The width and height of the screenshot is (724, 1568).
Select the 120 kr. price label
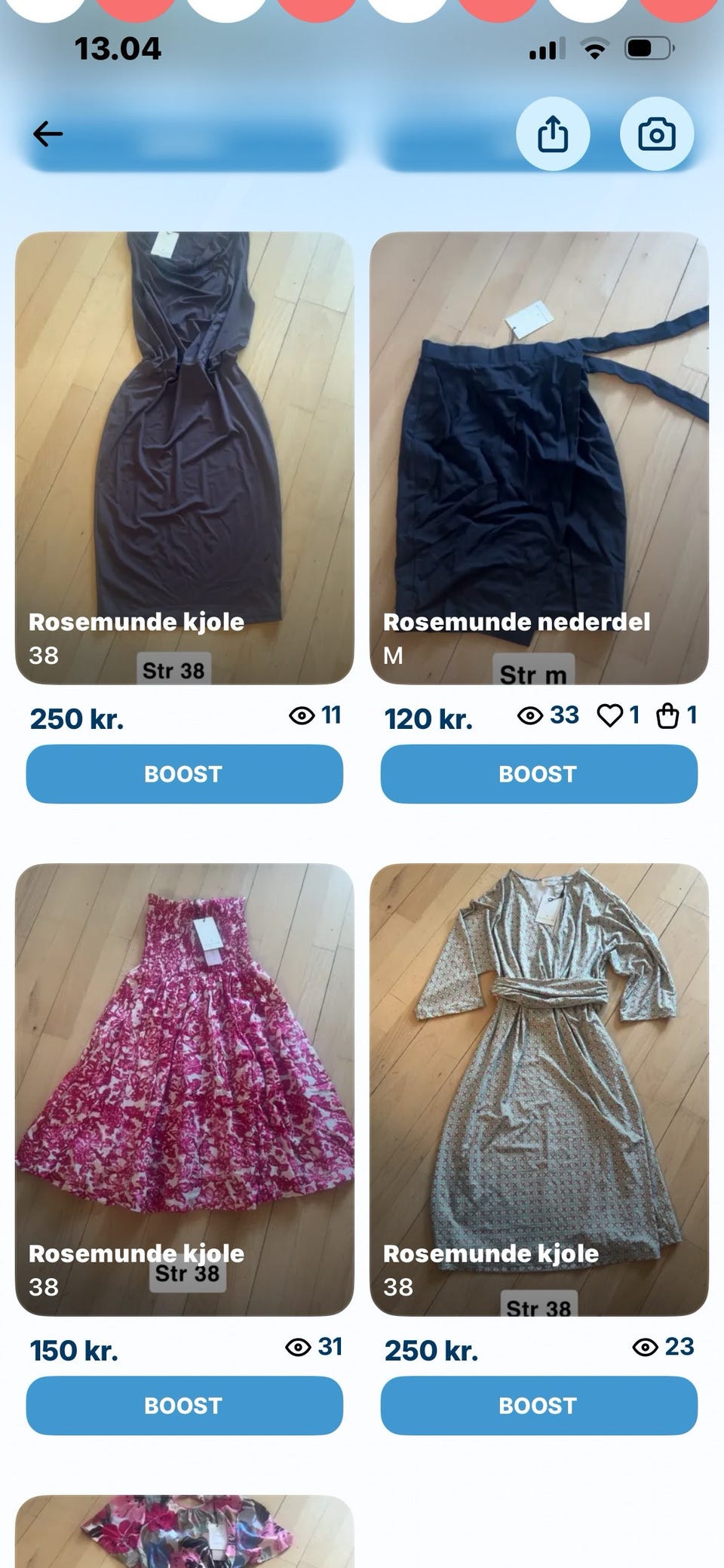pyautogui.click(x=428, y=719)
